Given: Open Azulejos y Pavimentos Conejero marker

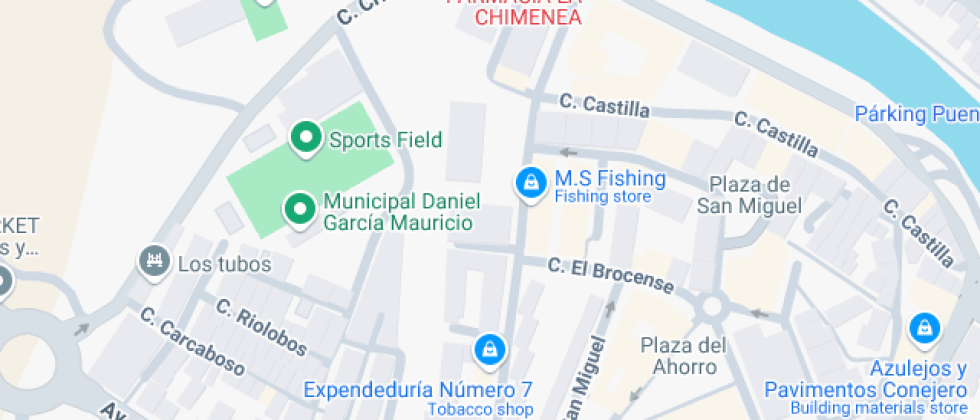Looking at the screenshot, I should [x=924, y=328].
